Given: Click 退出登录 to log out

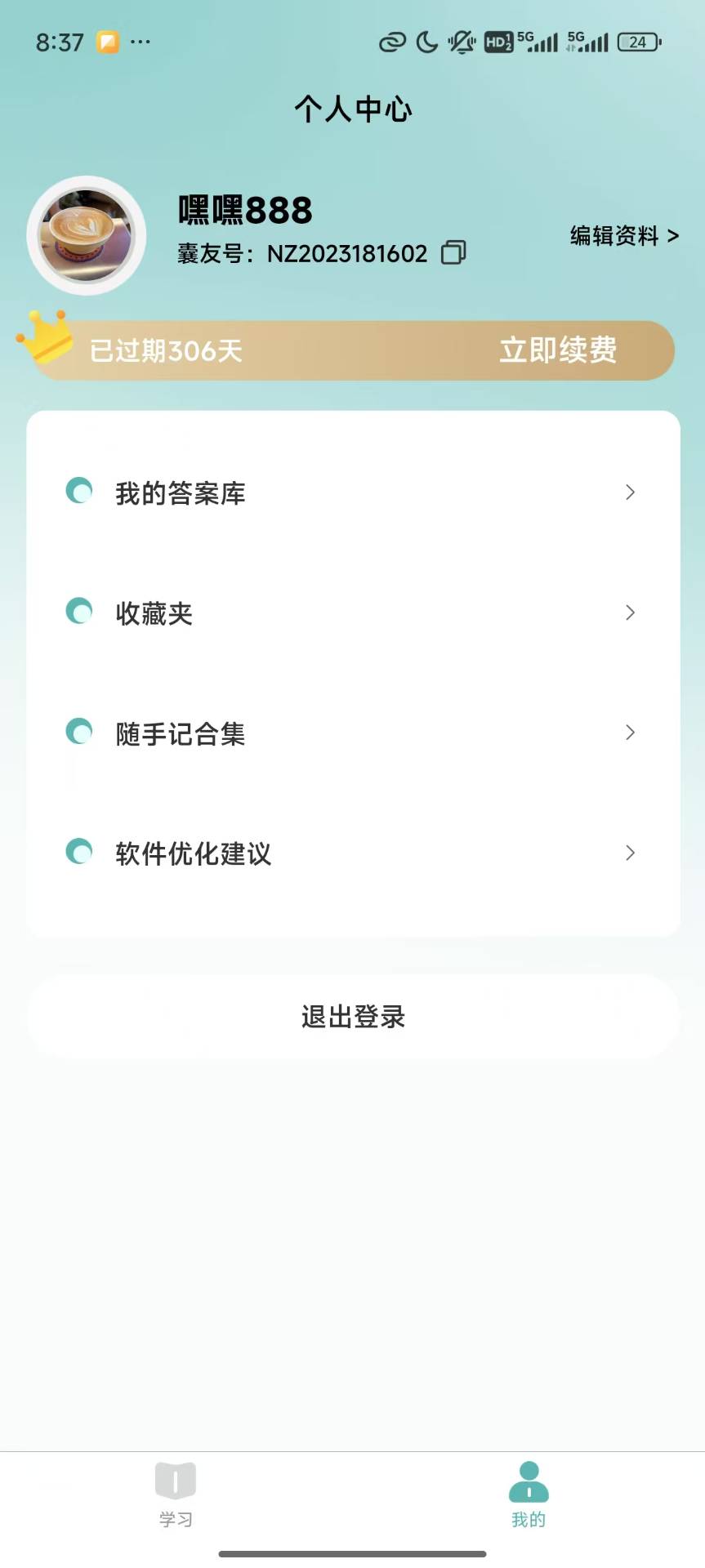Looking at the screenshot, I should [x=352, y=1016].
